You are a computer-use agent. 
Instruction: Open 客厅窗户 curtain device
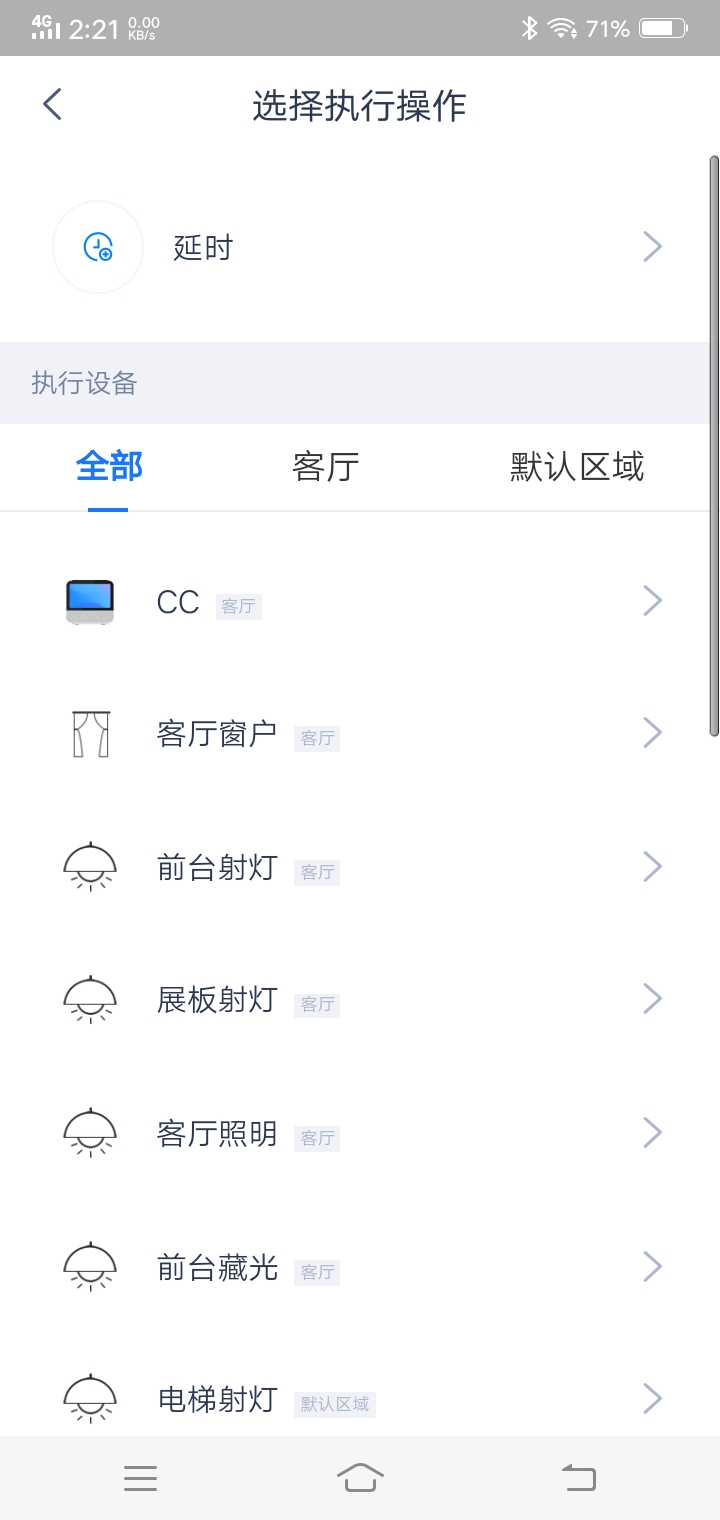pos(358,733)
